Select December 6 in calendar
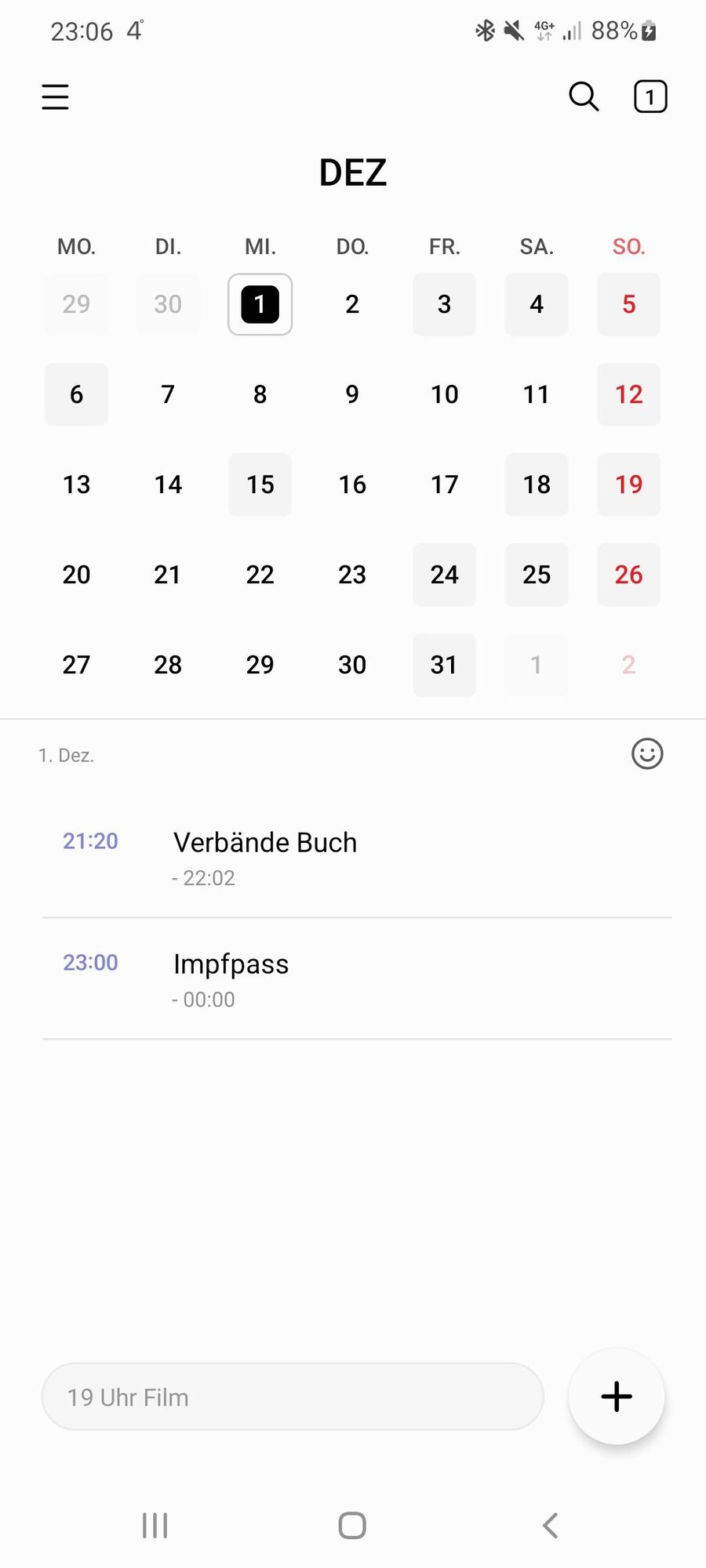The width and height of the screenshot is (706, 1568). coord(76,394)
